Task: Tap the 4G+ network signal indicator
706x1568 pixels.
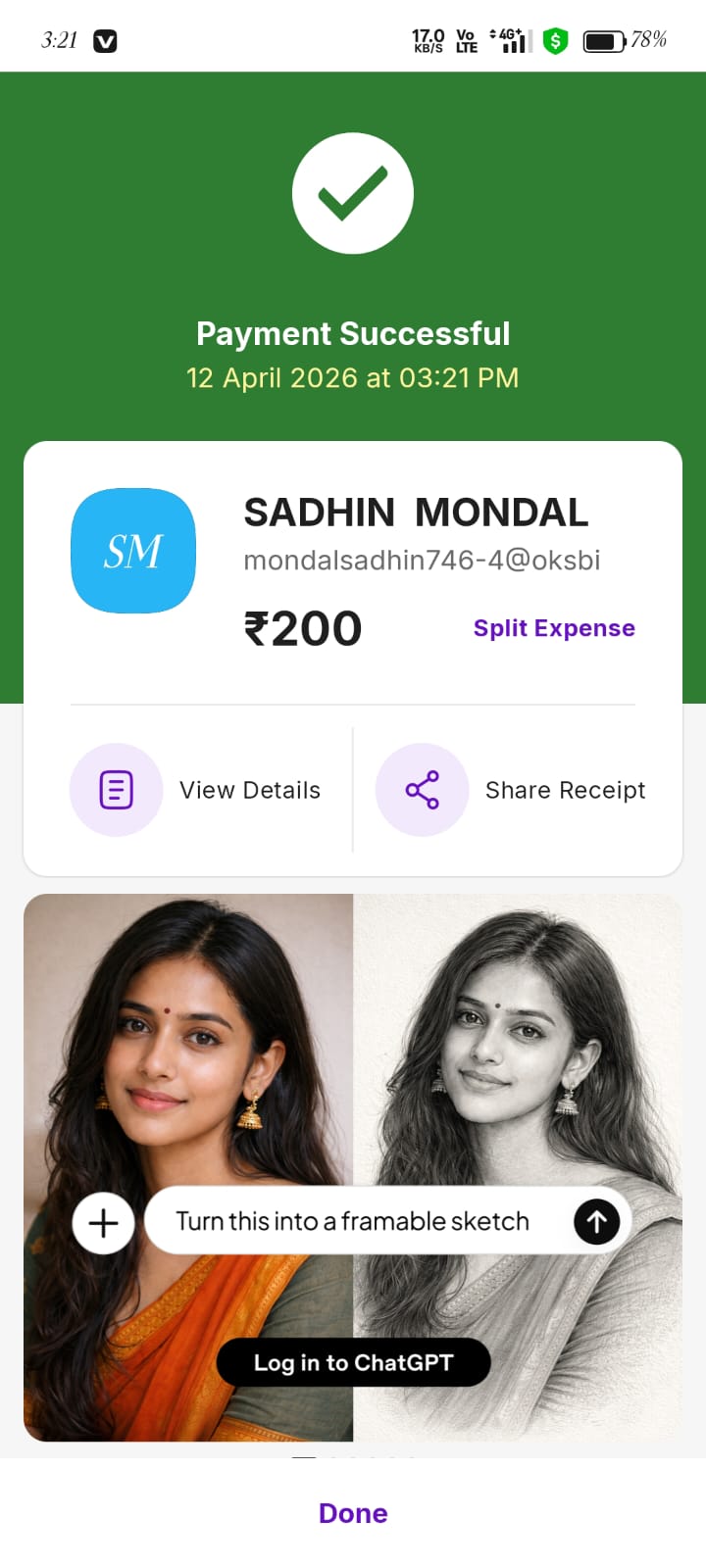Action: click(x=512, y=39)
